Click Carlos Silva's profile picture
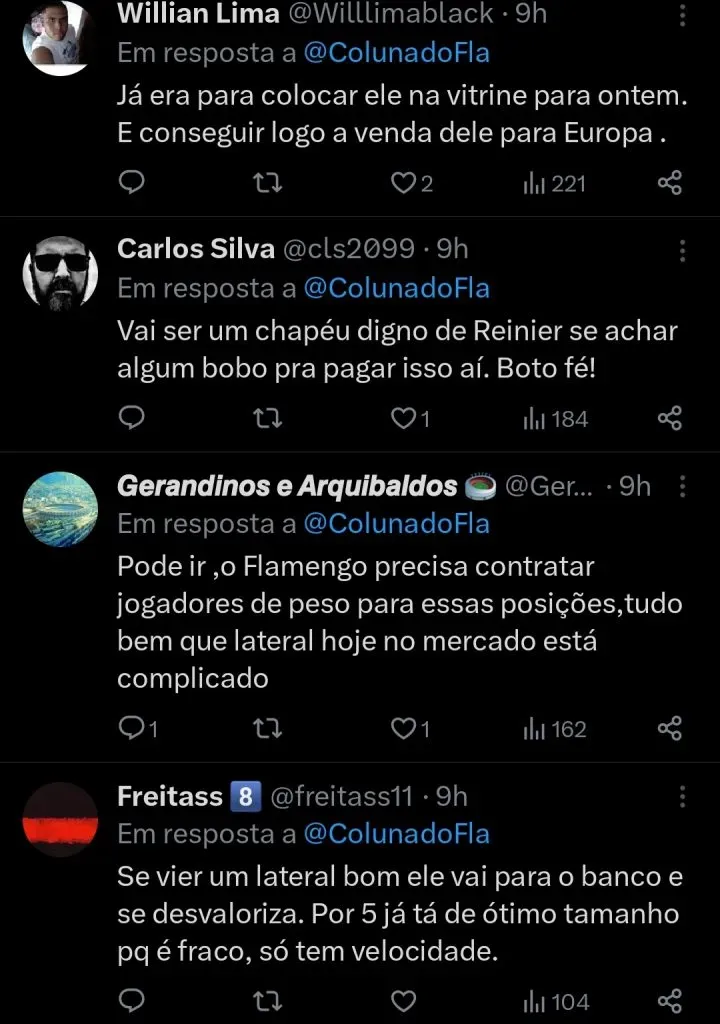Image resolution: width=720 pixels, height=1024 pixels. (59, 270)
